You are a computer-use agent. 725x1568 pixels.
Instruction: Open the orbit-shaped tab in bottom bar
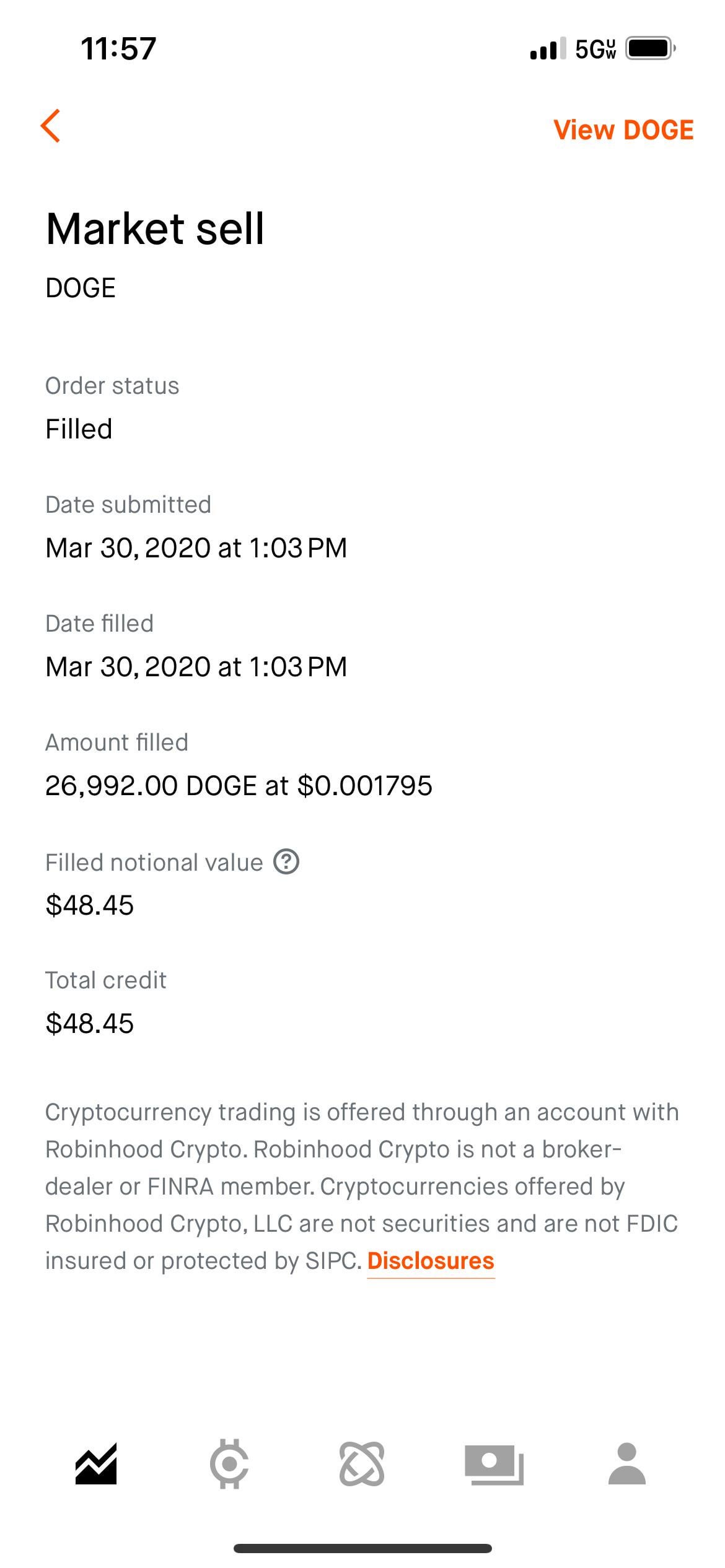[x=362, y=1464]
